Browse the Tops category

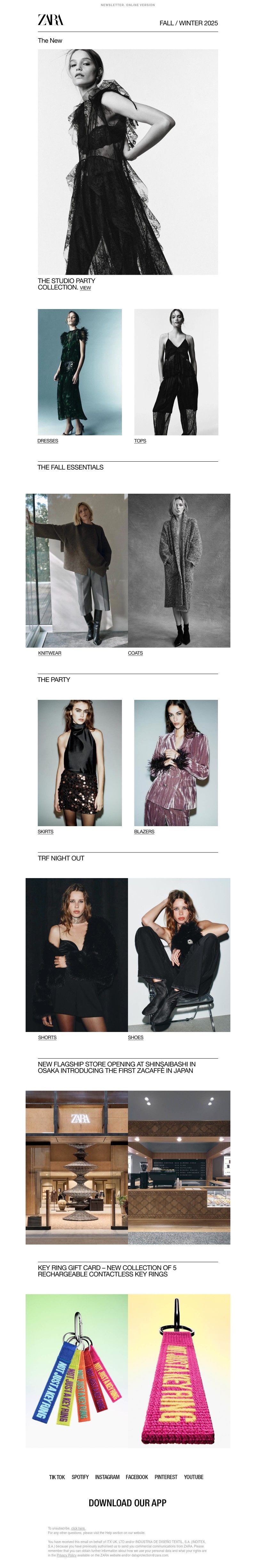[x=140, y=441]
